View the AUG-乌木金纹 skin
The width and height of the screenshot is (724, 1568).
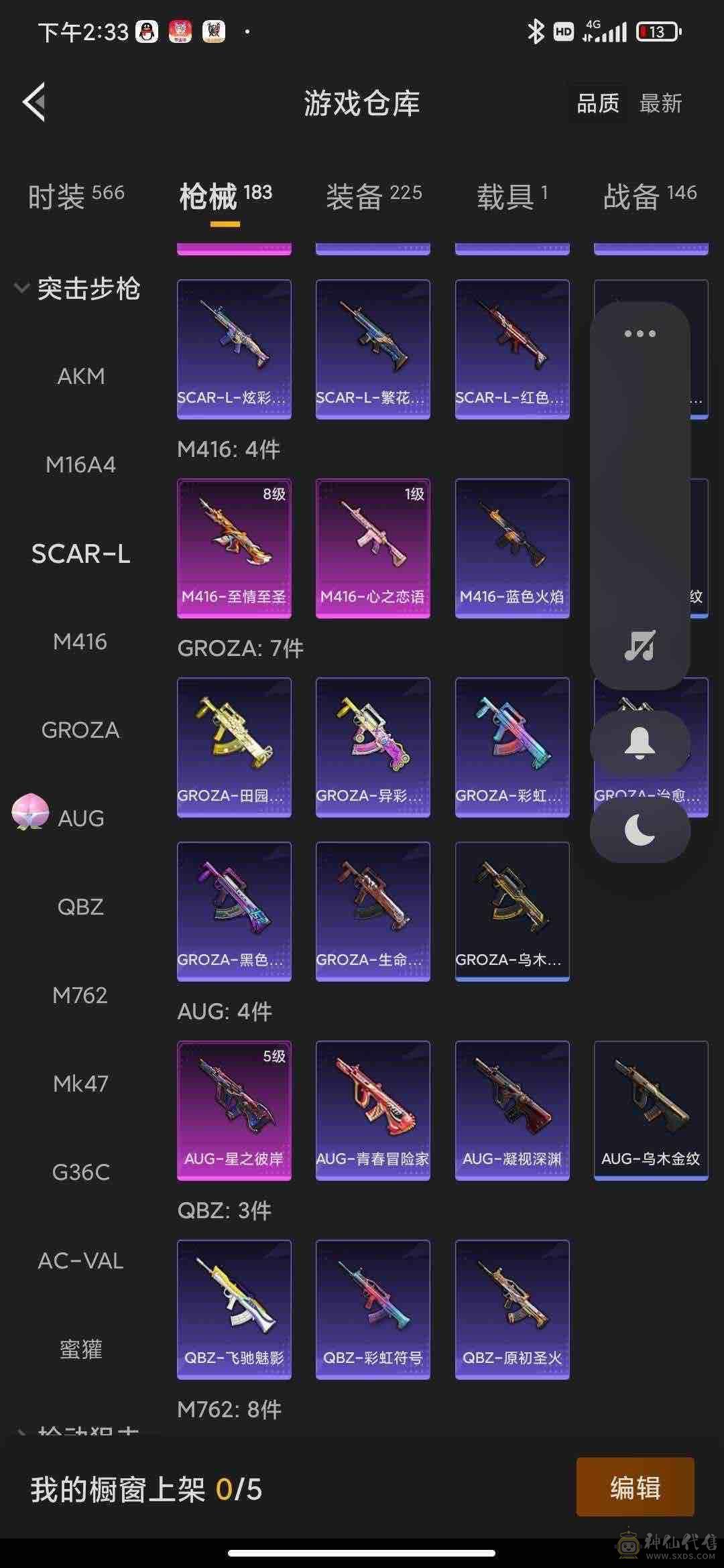pos(651,1110)
